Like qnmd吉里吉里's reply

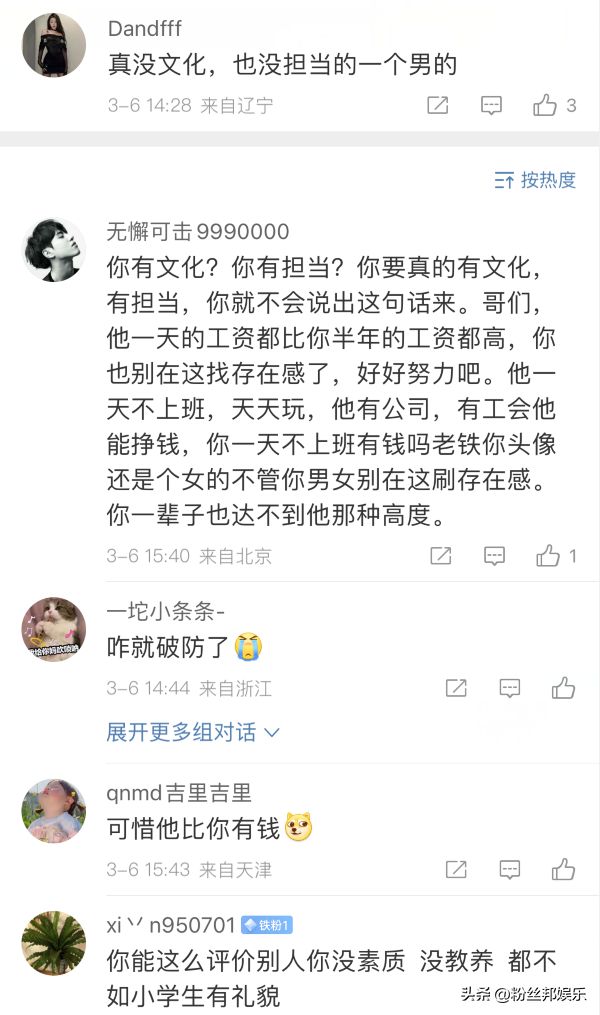click(563, 869)
